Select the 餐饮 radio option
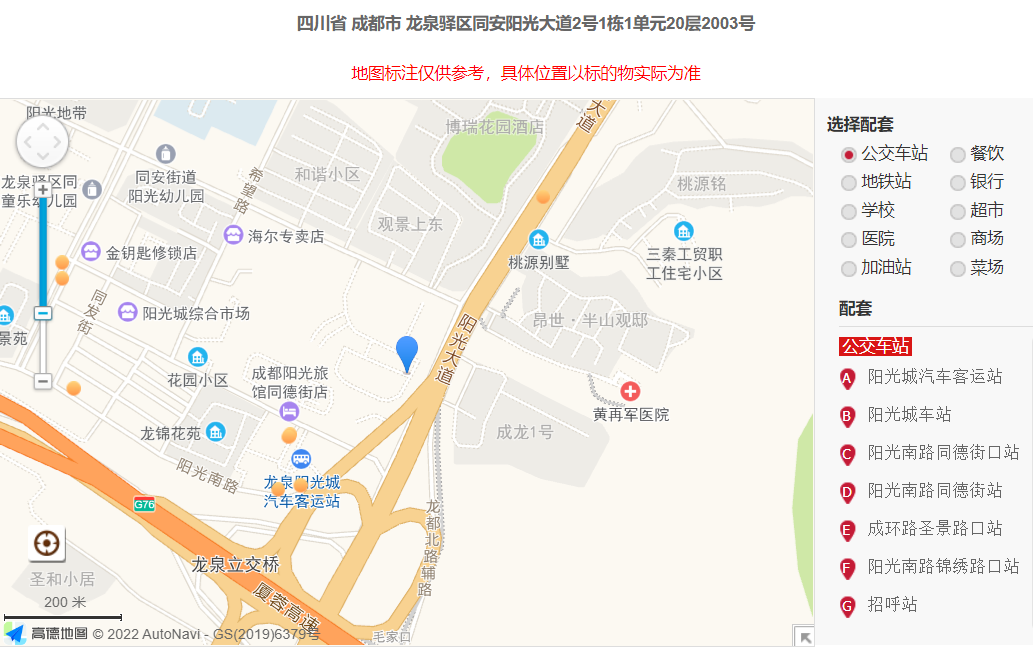 point(958,154)
